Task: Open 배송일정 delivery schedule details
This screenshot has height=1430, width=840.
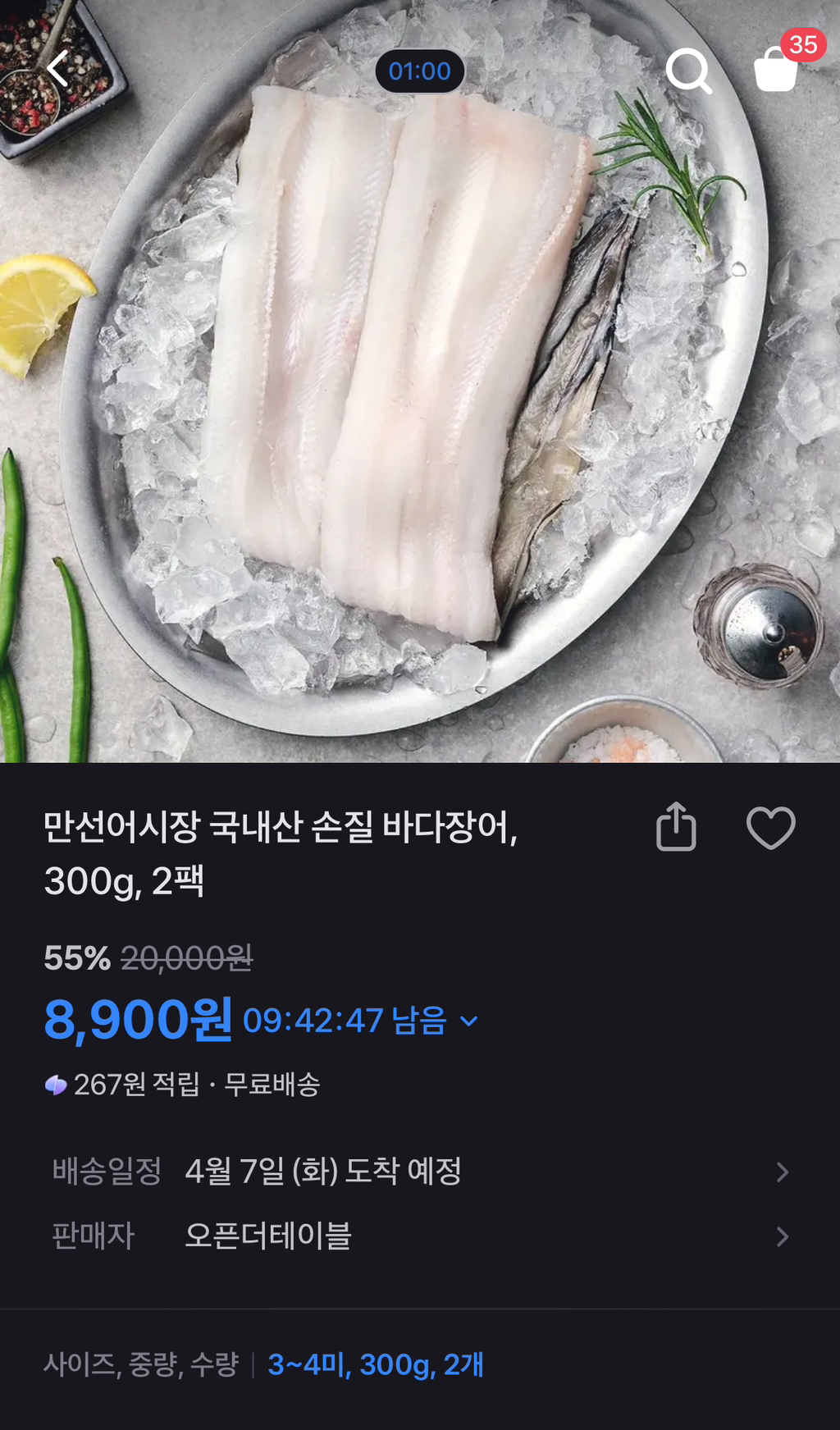Action: click(420, 1172)
